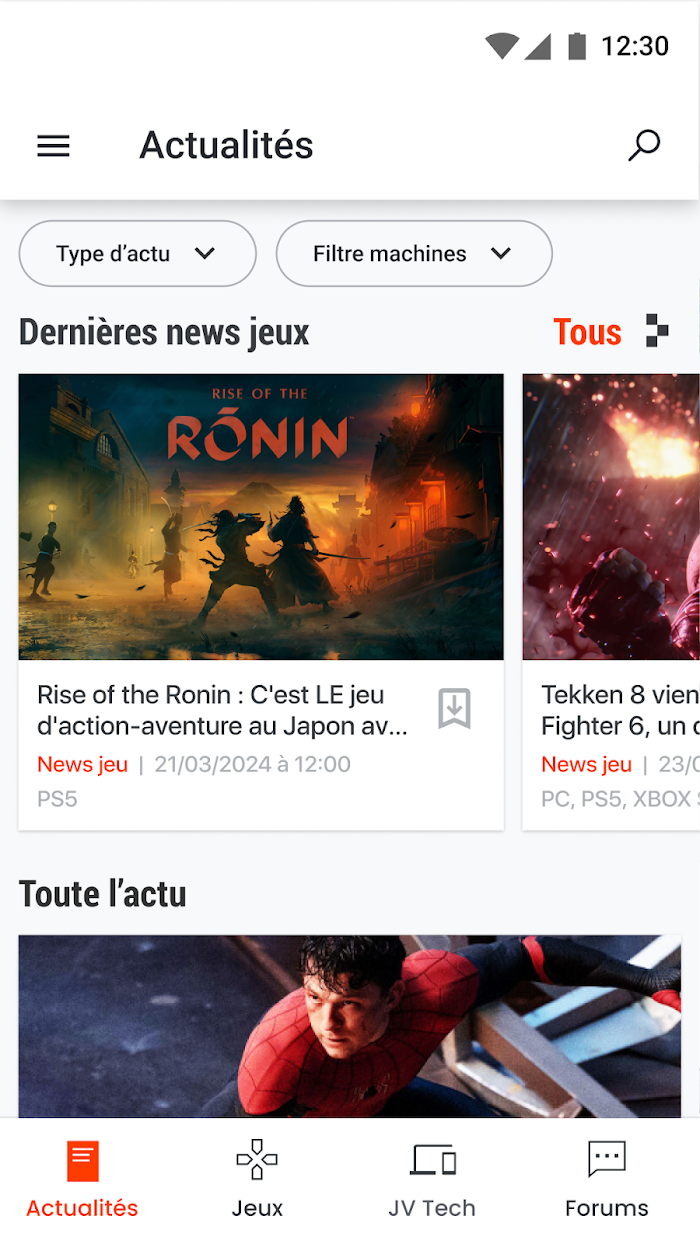Switch to the JV Tech tab
The height and width of the screenshot is (1244, 700).
click(432, 1181)
